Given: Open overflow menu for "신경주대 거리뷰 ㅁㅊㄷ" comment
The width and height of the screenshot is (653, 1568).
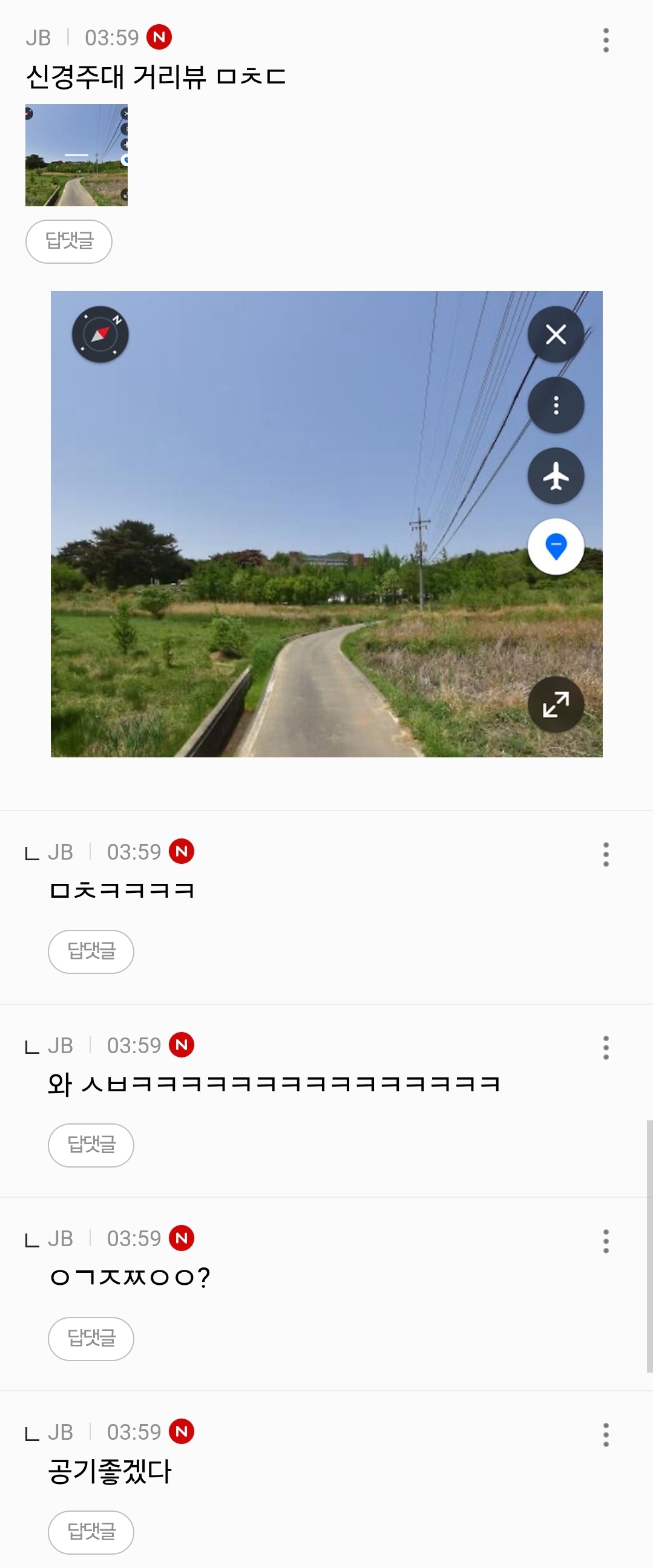Looking at the screenshot, I should [x=605, y=40].
